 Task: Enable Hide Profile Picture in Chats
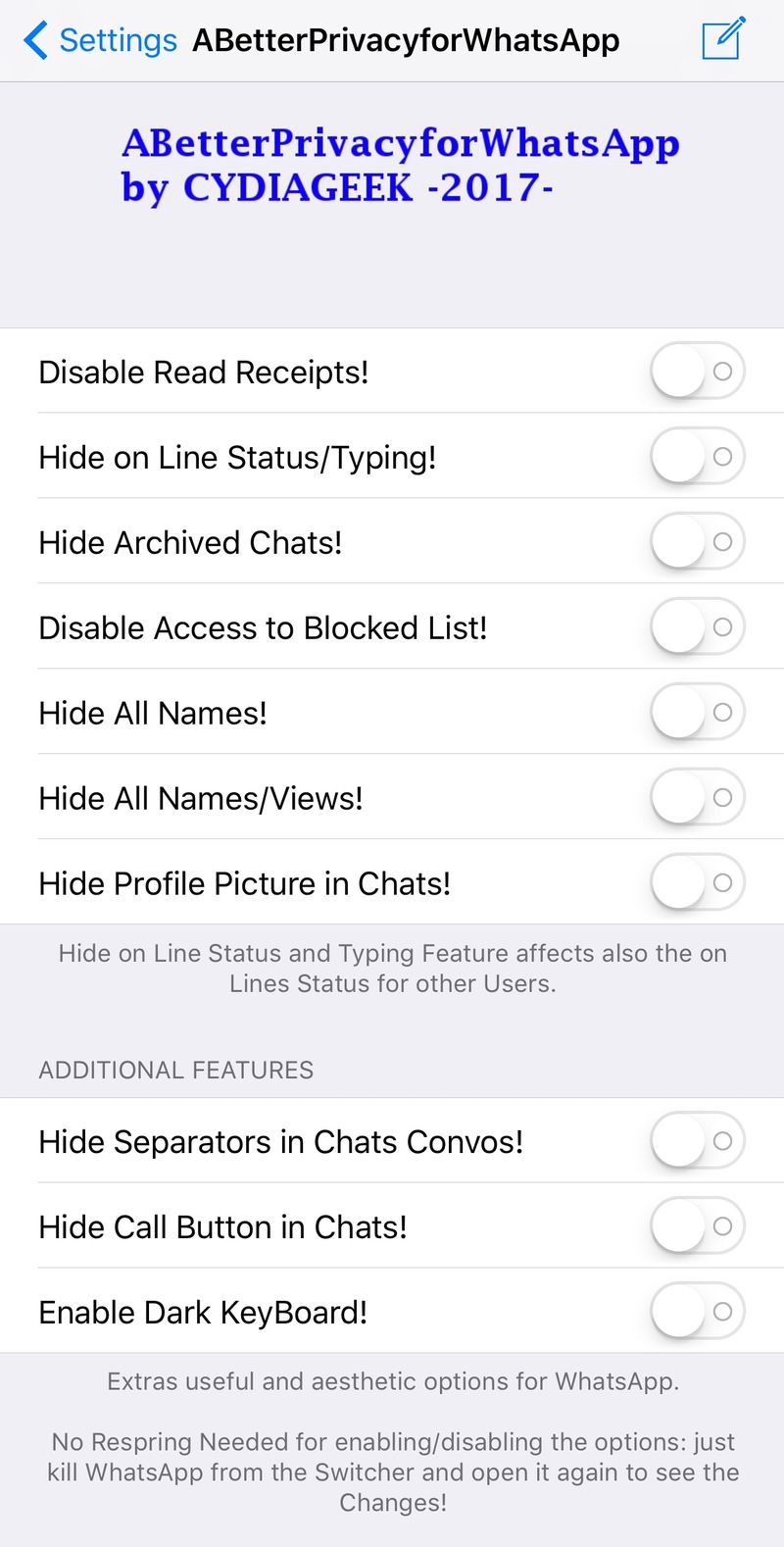[x=698, y=883]
